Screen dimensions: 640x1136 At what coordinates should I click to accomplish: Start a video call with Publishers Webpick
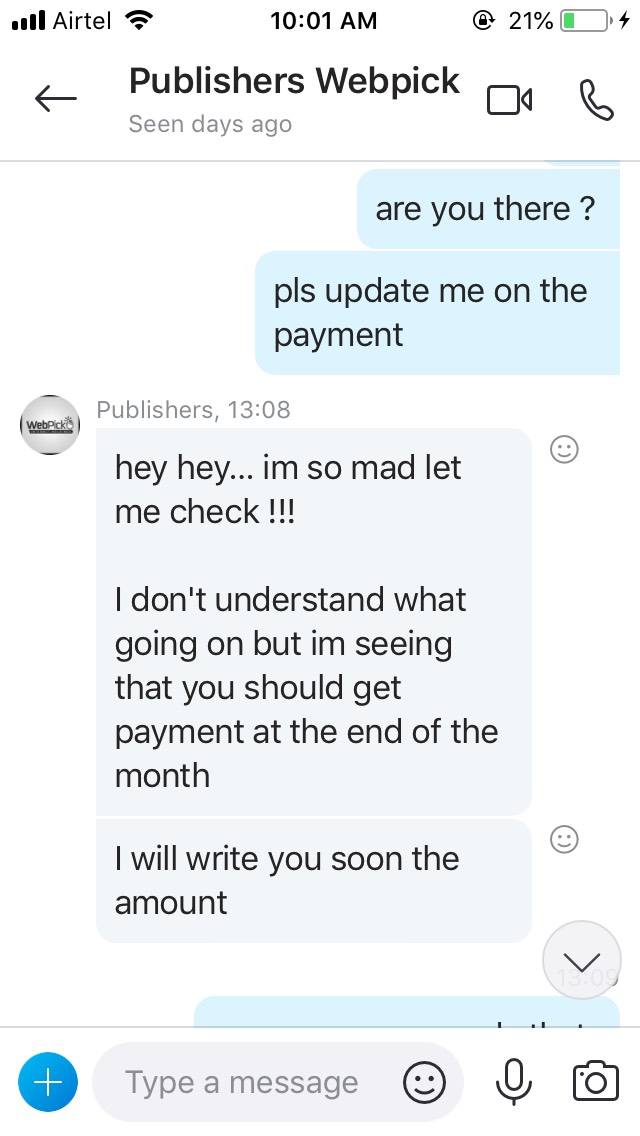(x=509, y=100)
